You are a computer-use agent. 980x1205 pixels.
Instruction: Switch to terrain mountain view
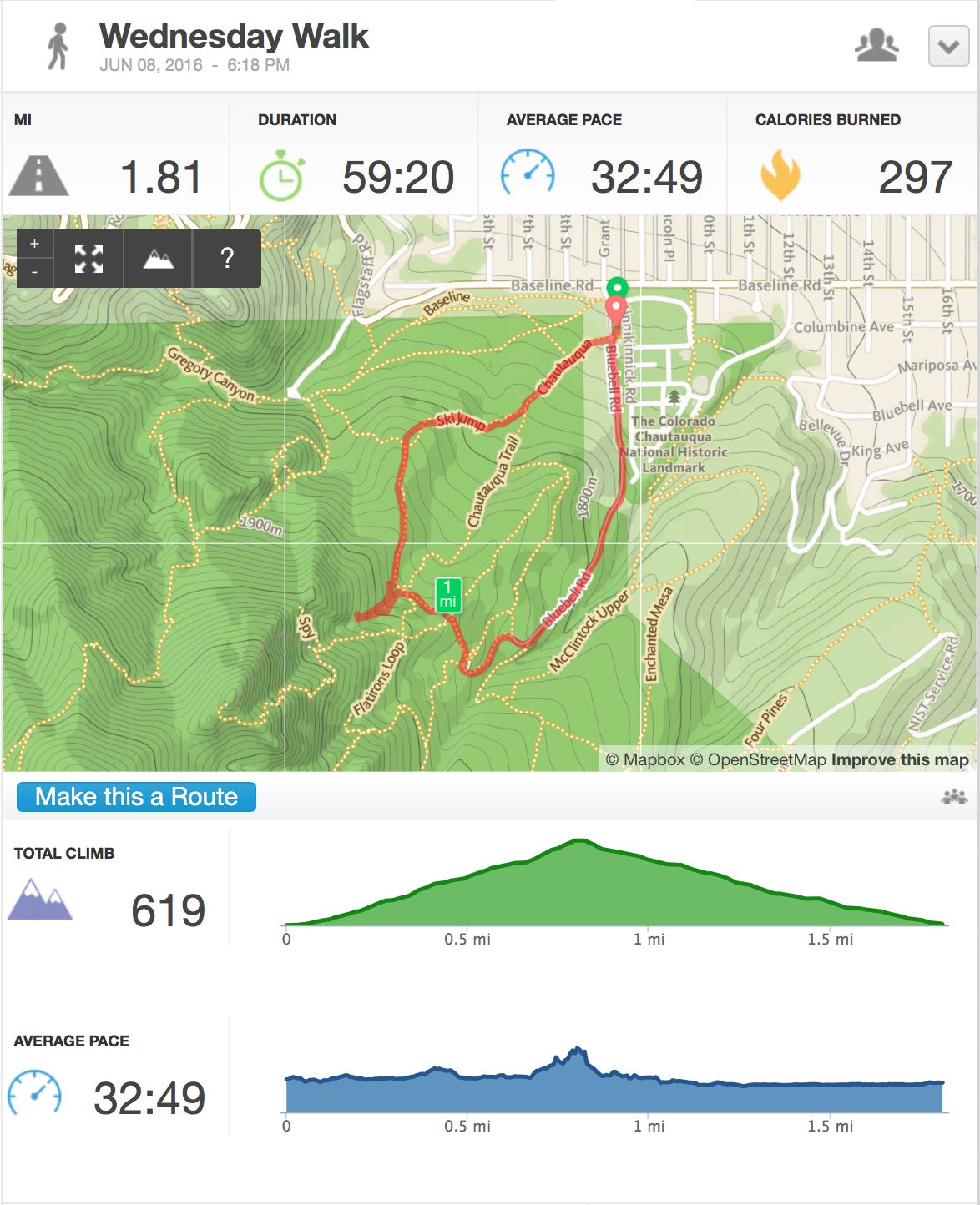[159, 259]
